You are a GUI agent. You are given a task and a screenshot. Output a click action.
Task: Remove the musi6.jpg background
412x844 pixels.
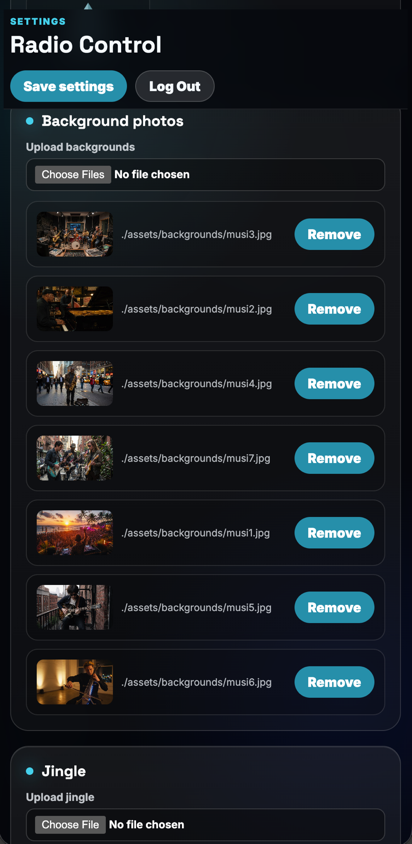tap(334, 682)
